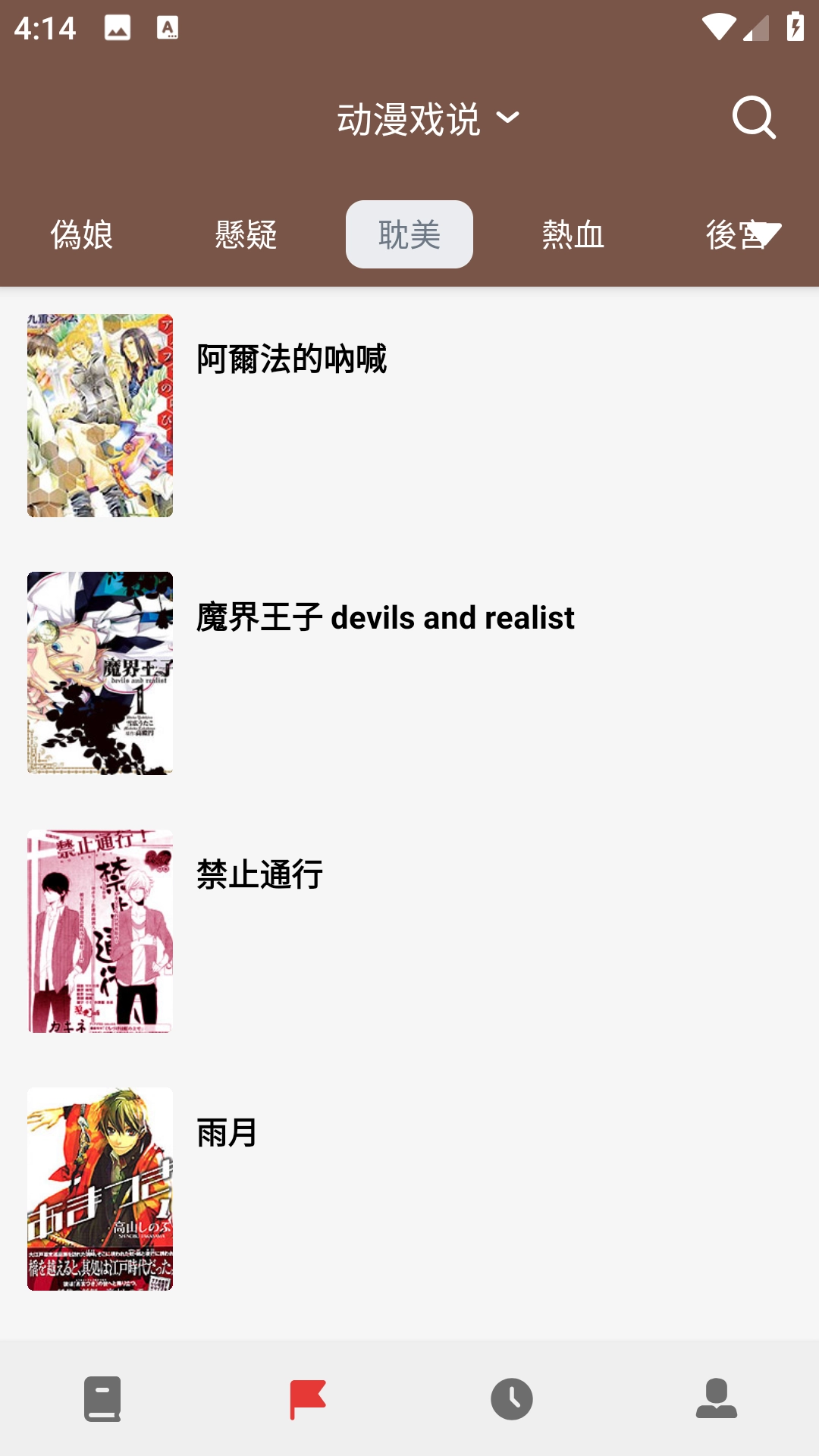This screenshot has height=1456, width=819.
Task: Switch to the 懸疑 category tab
Action: pyautogui.click(x=246, y=234)
